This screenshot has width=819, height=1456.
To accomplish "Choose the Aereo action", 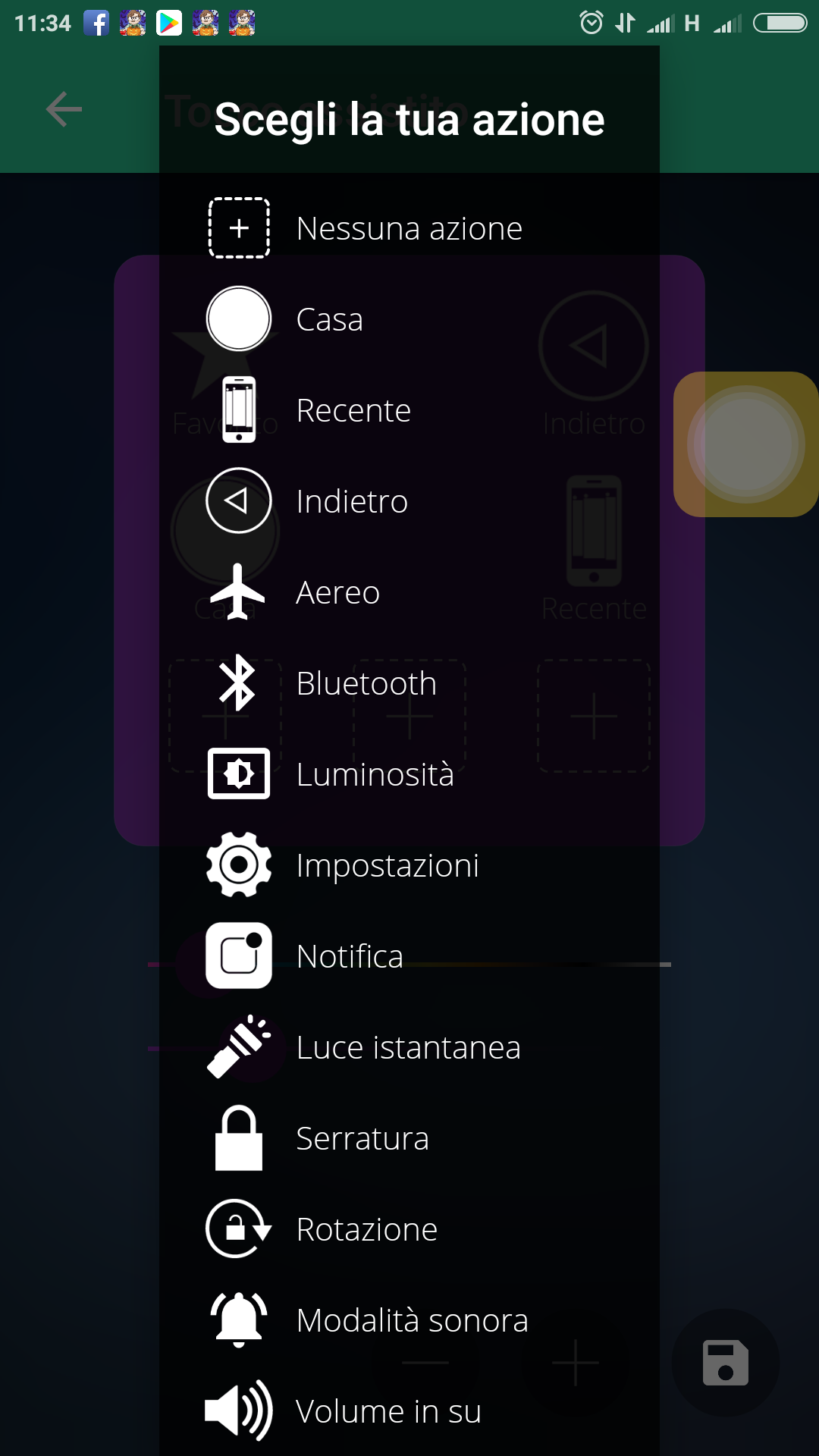I will coord(409,592).
